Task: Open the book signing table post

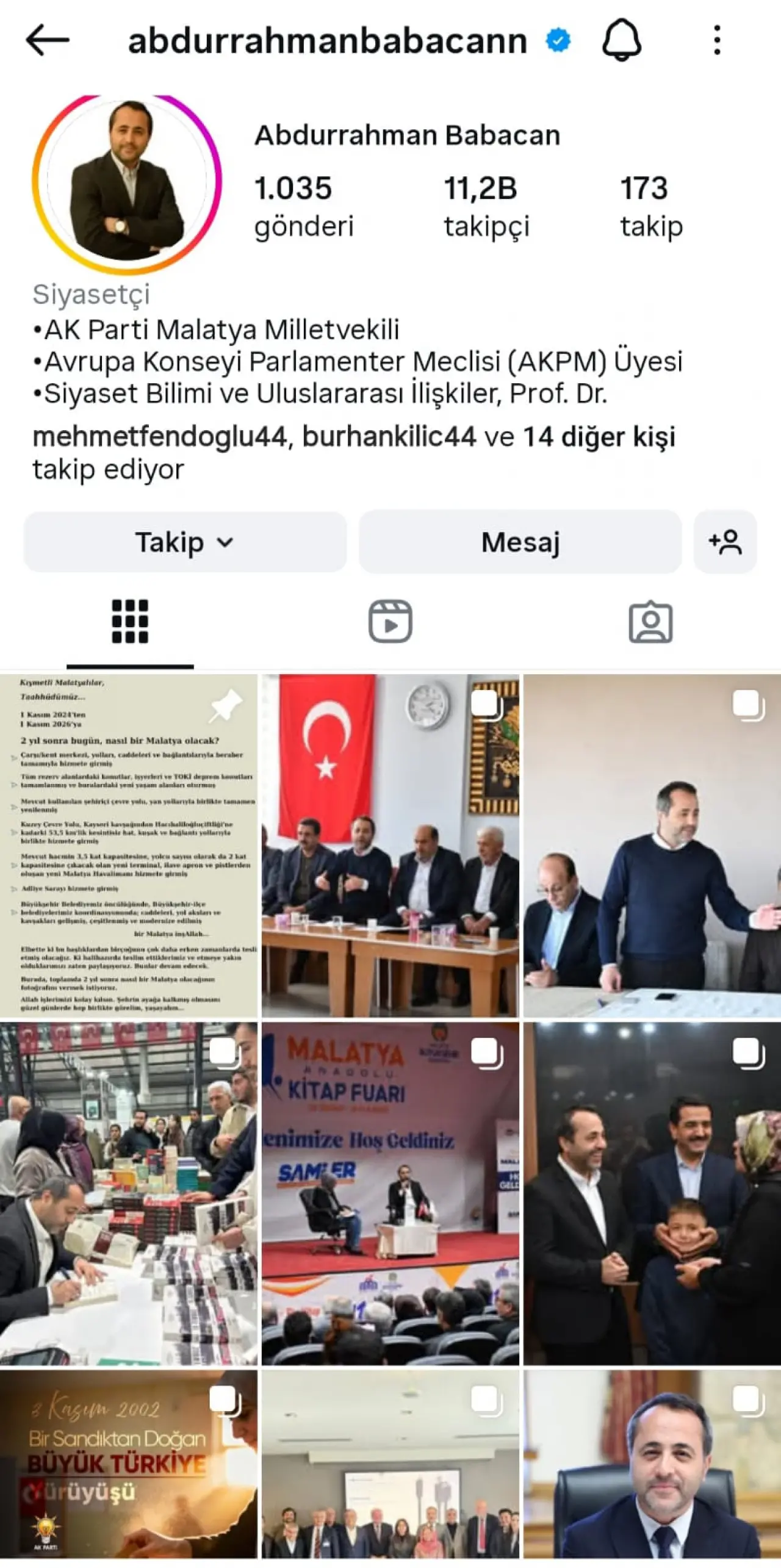Action: 129,1193
